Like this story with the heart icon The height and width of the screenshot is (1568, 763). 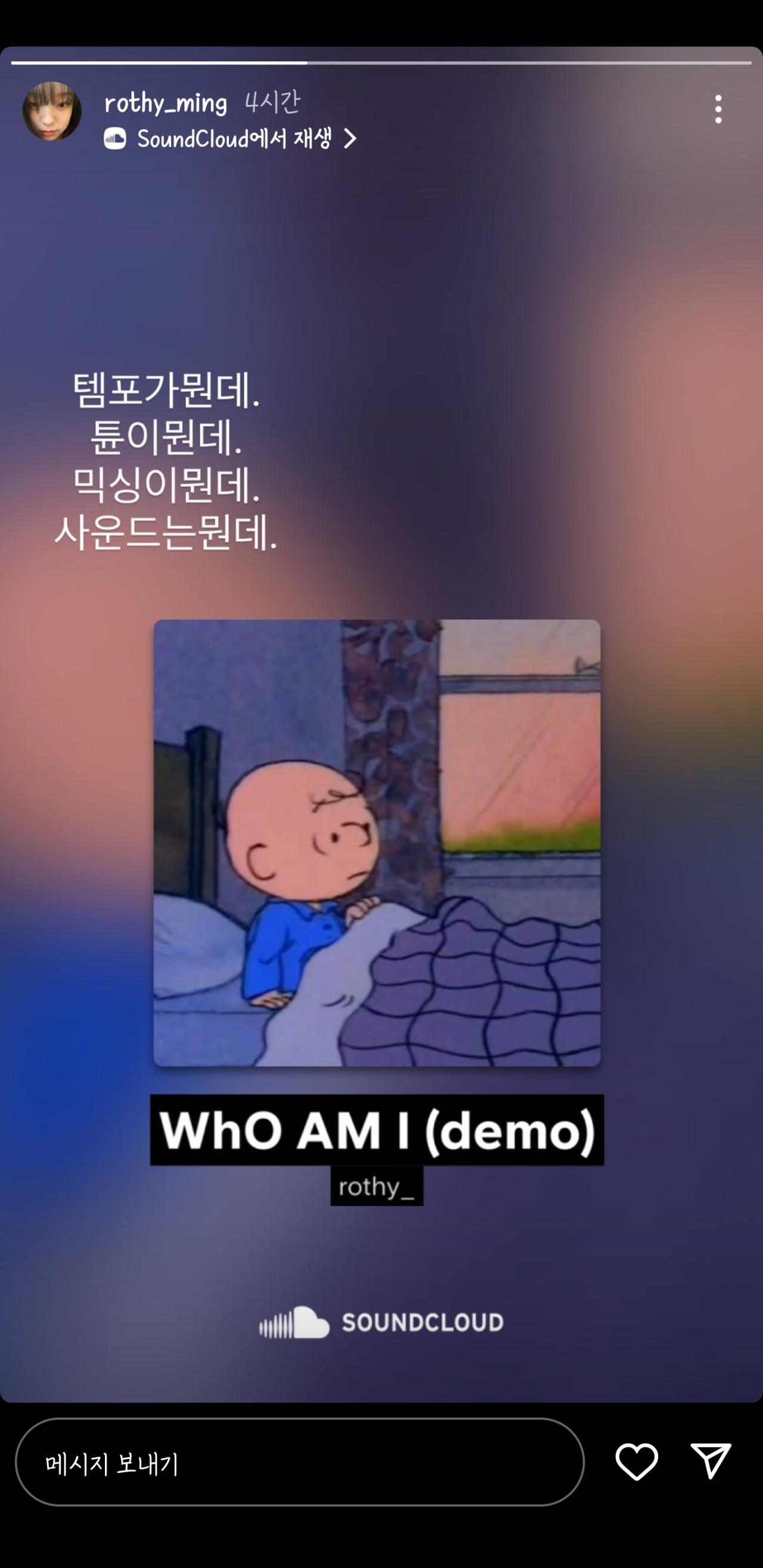[x=637, y=1461]
